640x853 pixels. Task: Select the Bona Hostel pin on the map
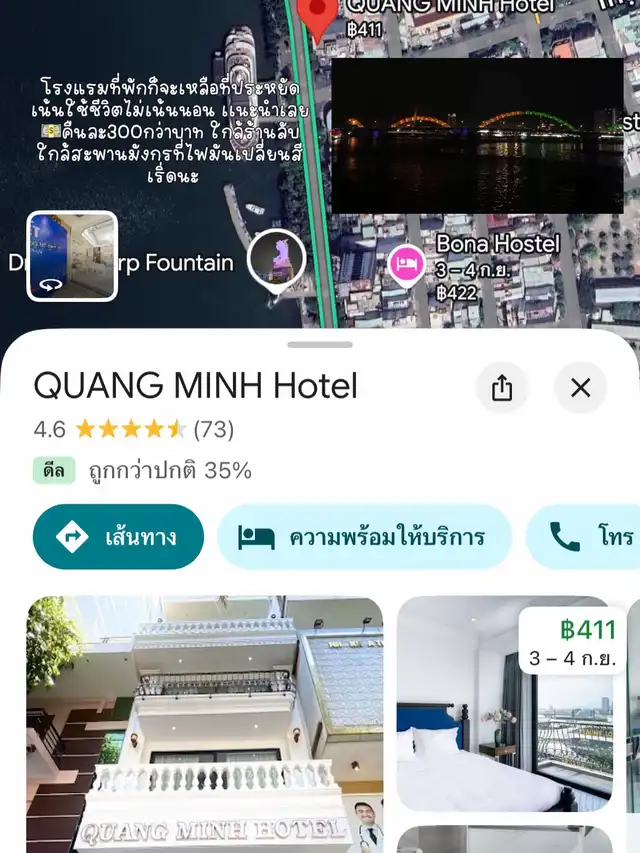406,265
